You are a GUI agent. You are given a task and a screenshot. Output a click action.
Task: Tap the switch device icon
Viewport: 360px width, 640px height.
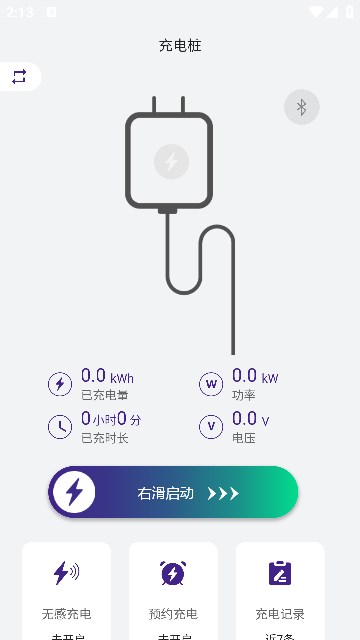tap(19, 76)
